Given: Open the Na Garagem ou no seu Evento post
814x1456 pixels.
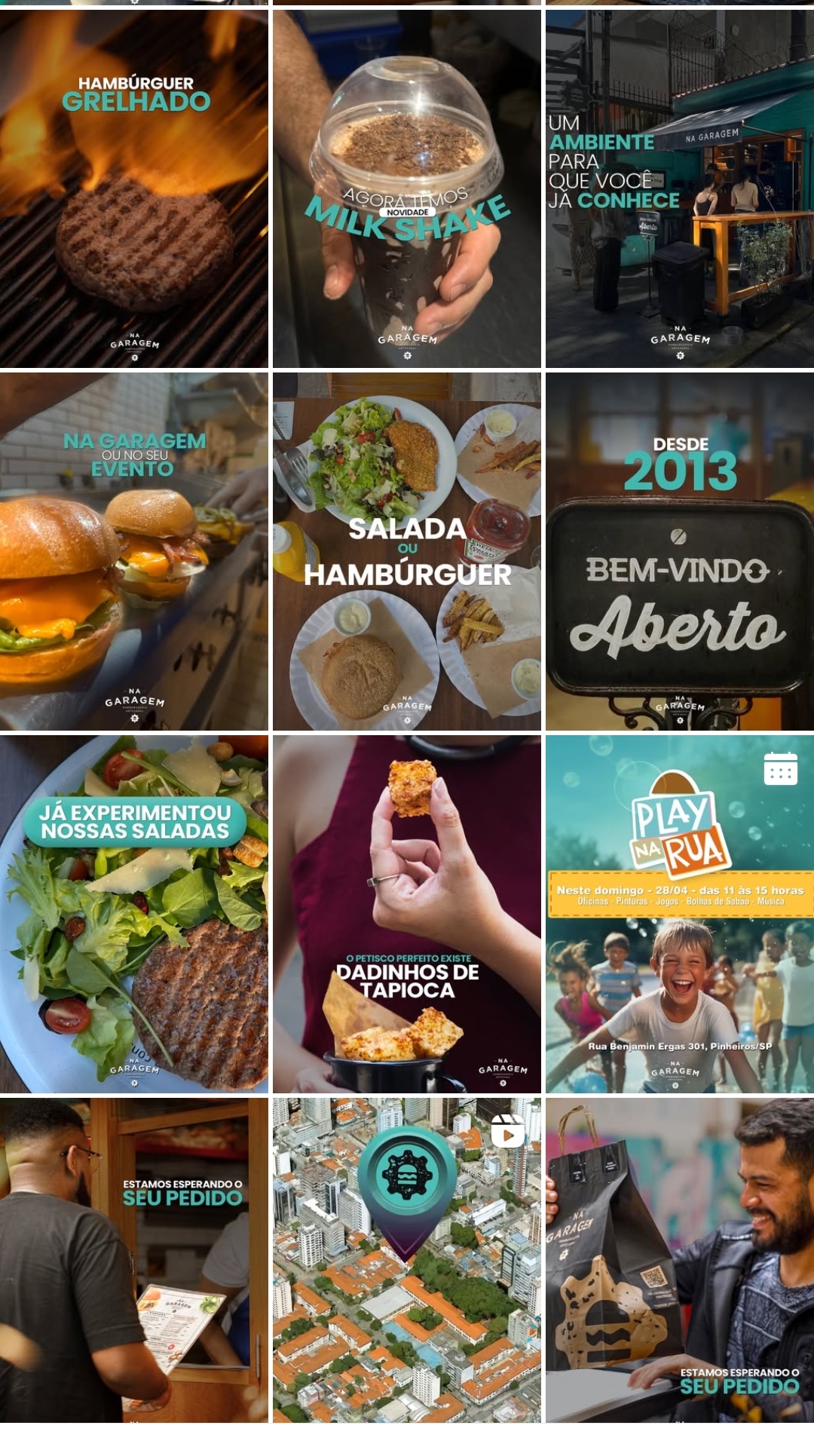Looking at the screenshot, I should (x=134, y=551).
